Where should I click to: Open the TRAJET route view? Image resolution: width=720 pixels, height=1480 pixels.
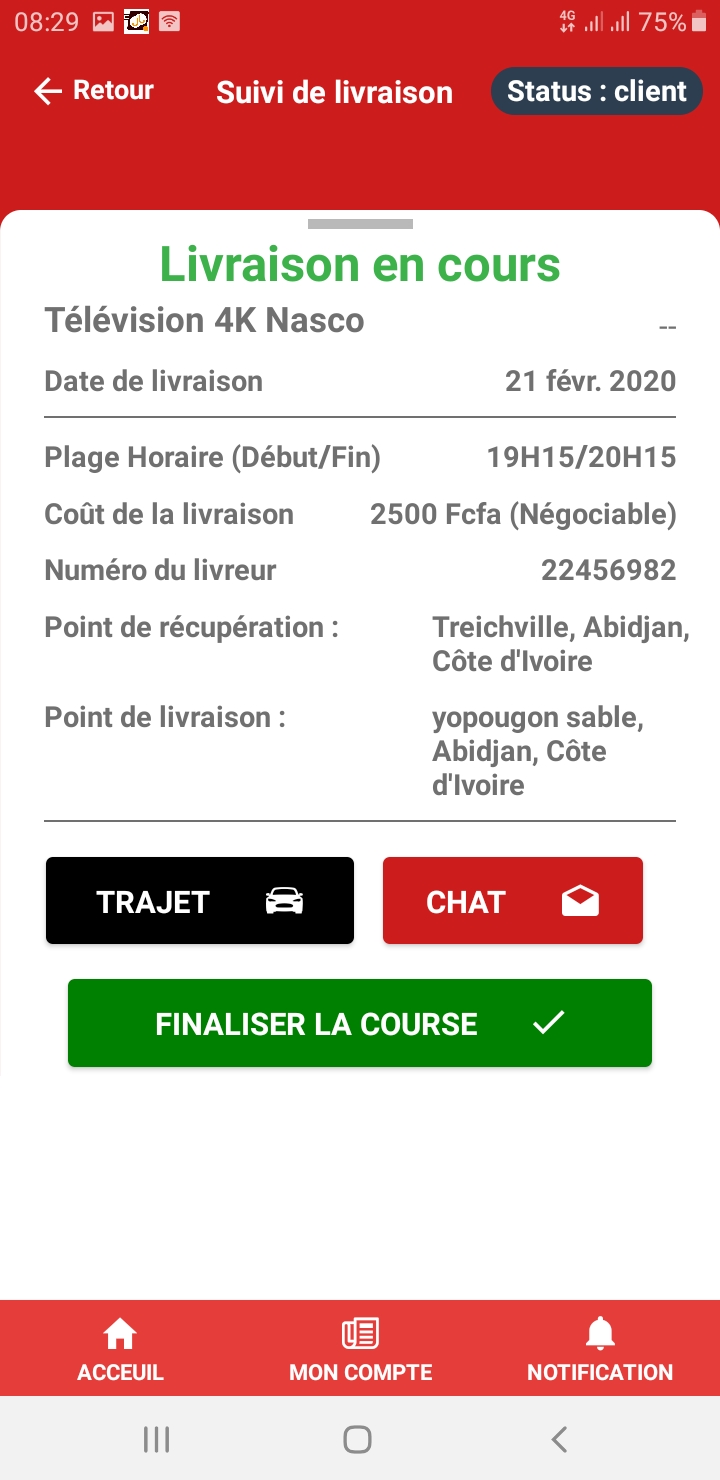pyautogui.click(x=200, y=901)
